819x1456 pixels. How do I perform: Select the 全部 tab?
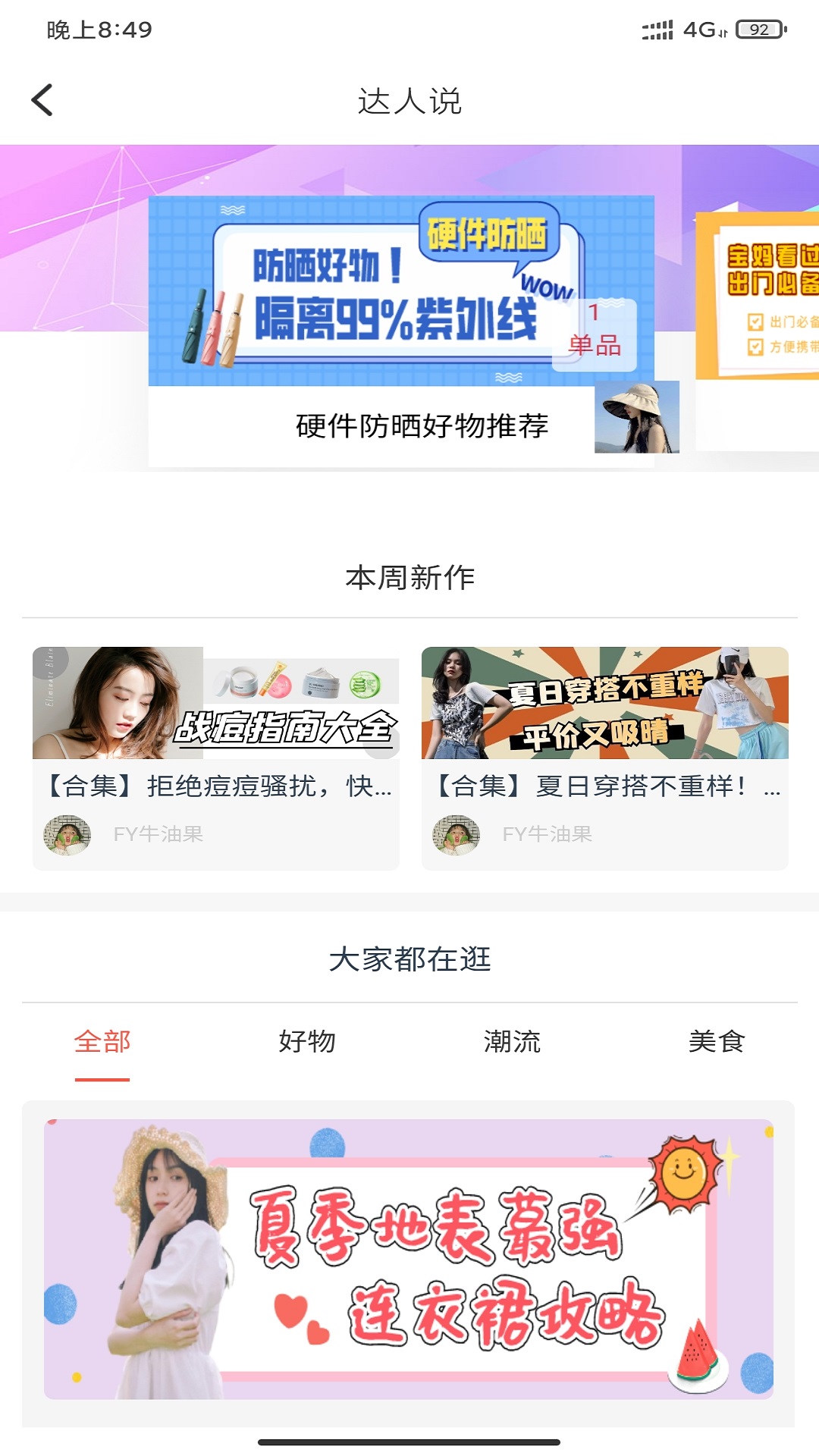click(x=101, y=1043)
